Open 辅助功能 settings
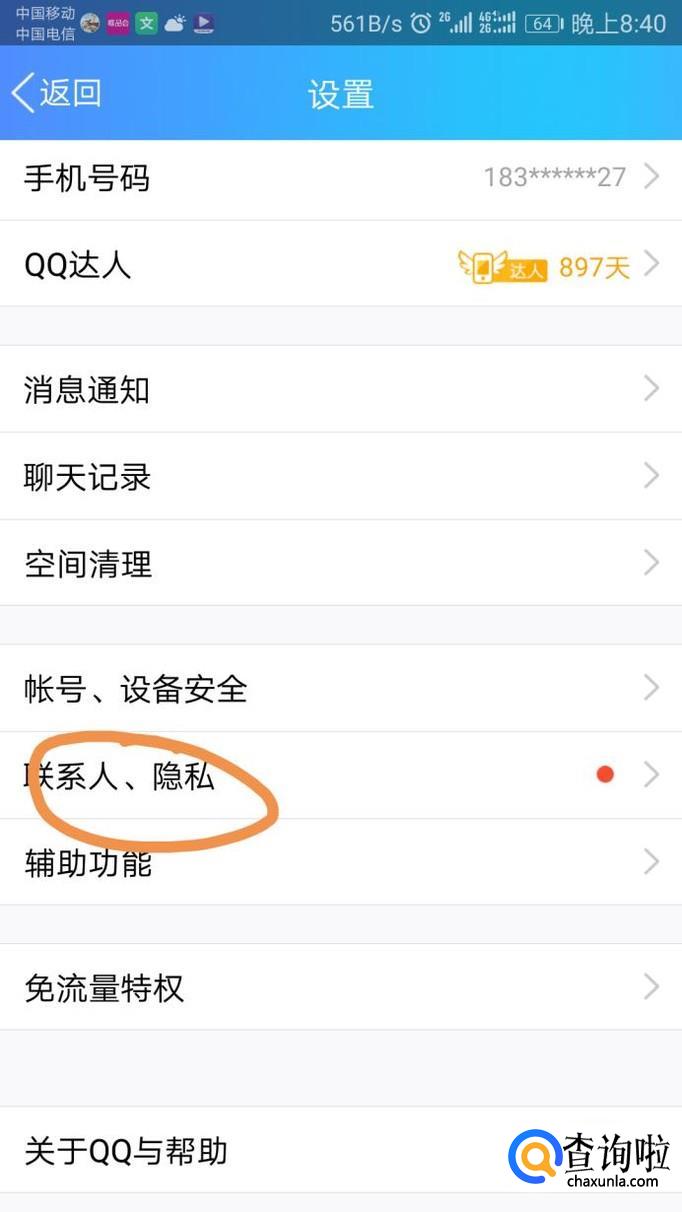The height and width of the screenshot is (1212, 682). click(x=340, y=862)
